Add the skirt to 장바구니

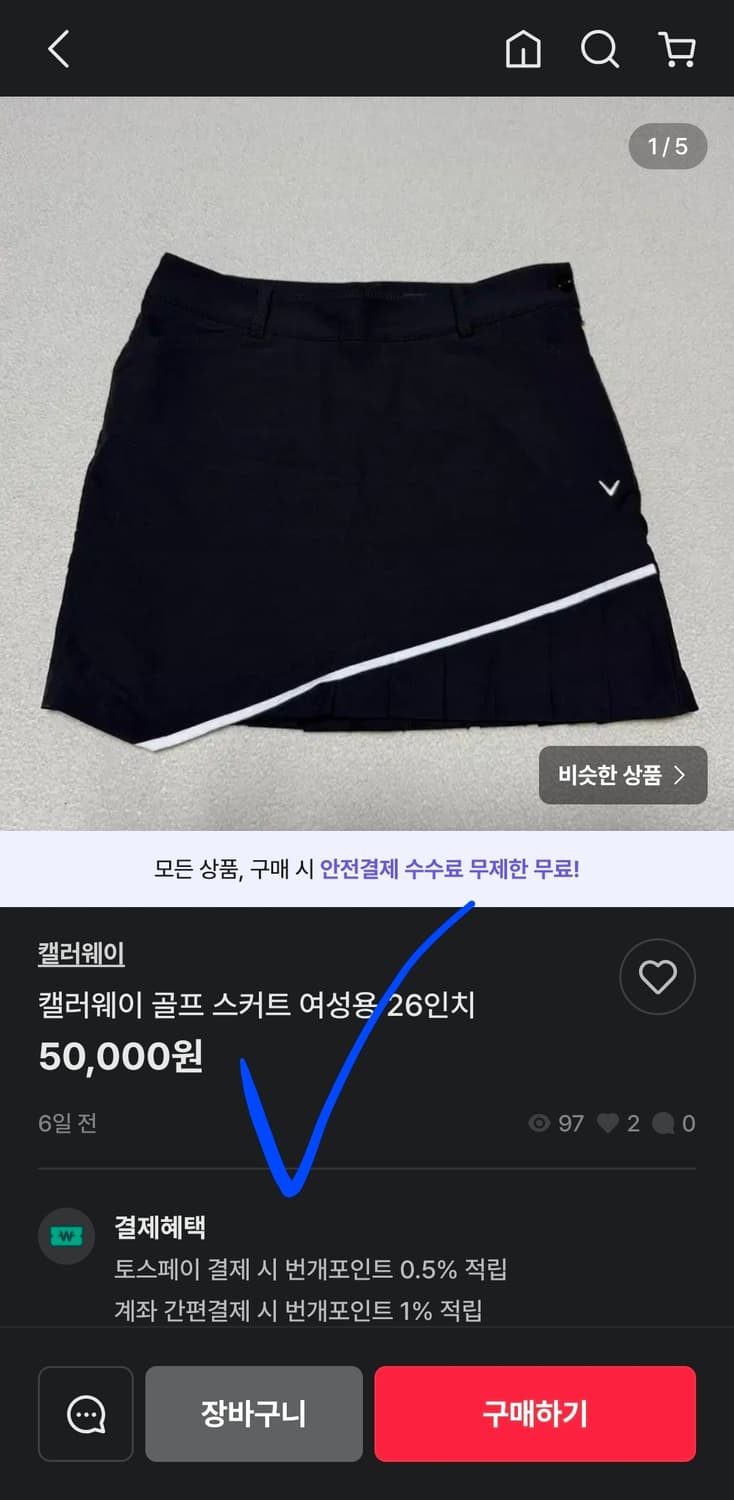253,1413
